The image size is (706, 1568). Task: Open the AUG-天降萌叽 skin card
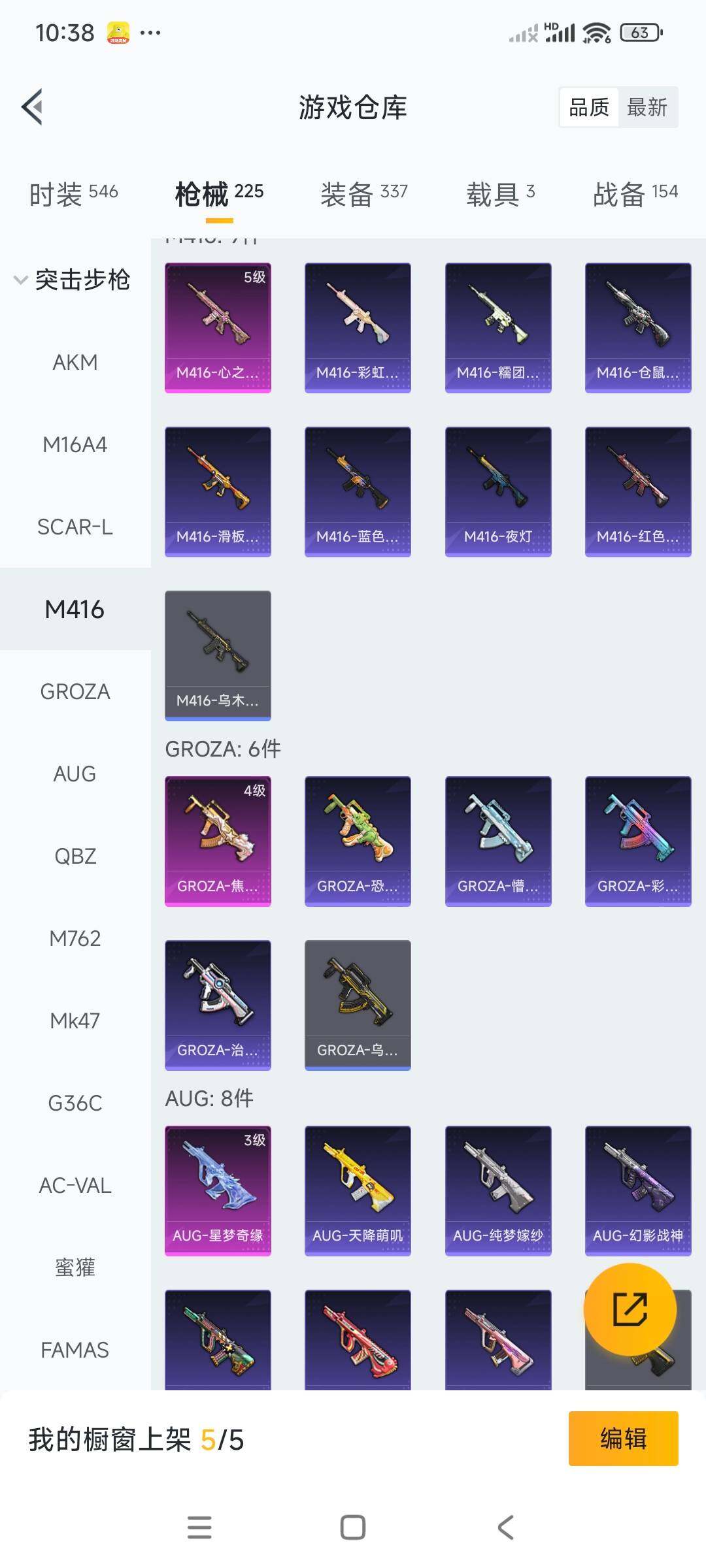tap(358, 1190)
